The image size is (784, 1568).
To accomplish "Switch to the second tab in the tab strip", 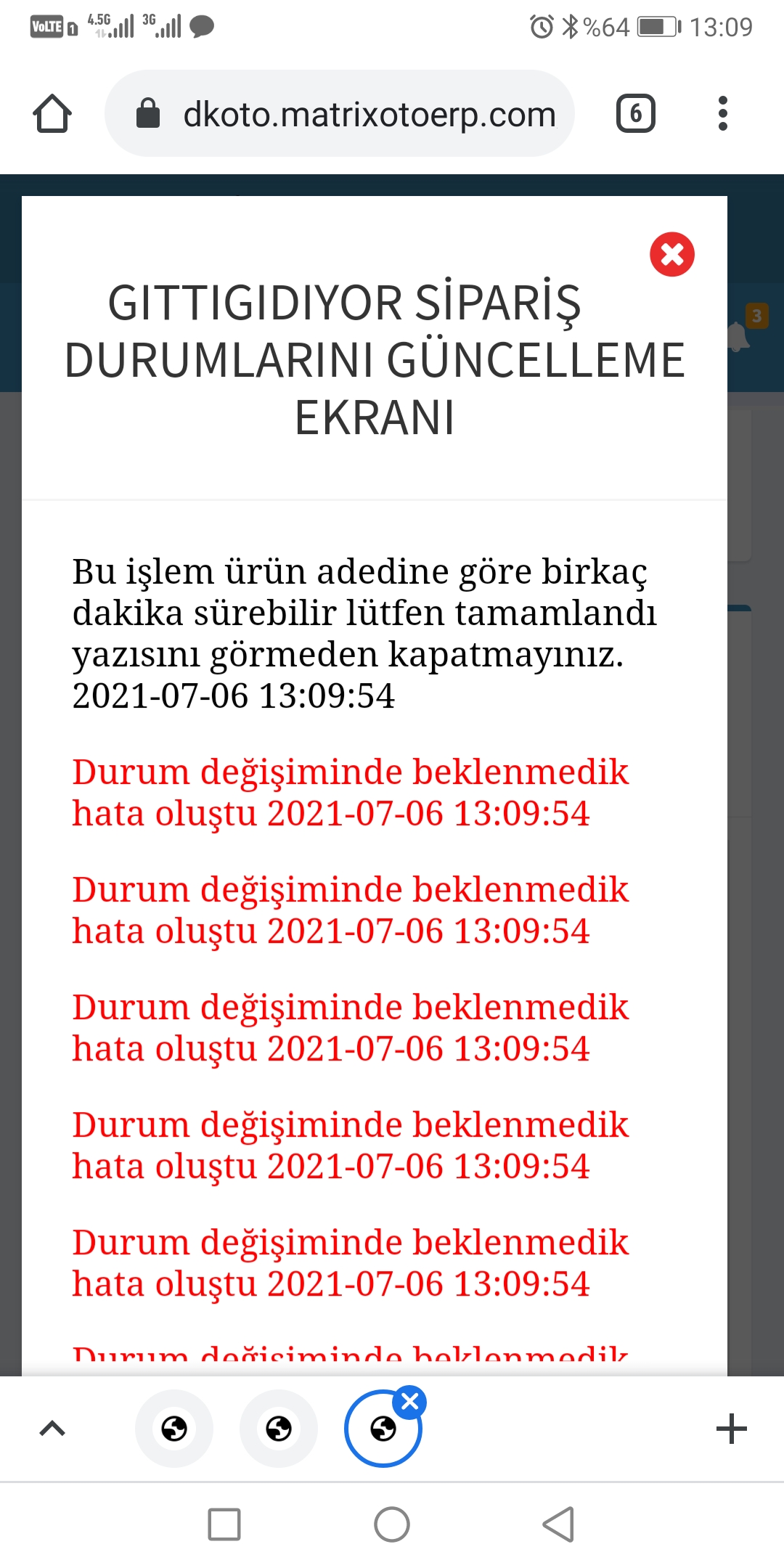I will [x=279, y=1429].
